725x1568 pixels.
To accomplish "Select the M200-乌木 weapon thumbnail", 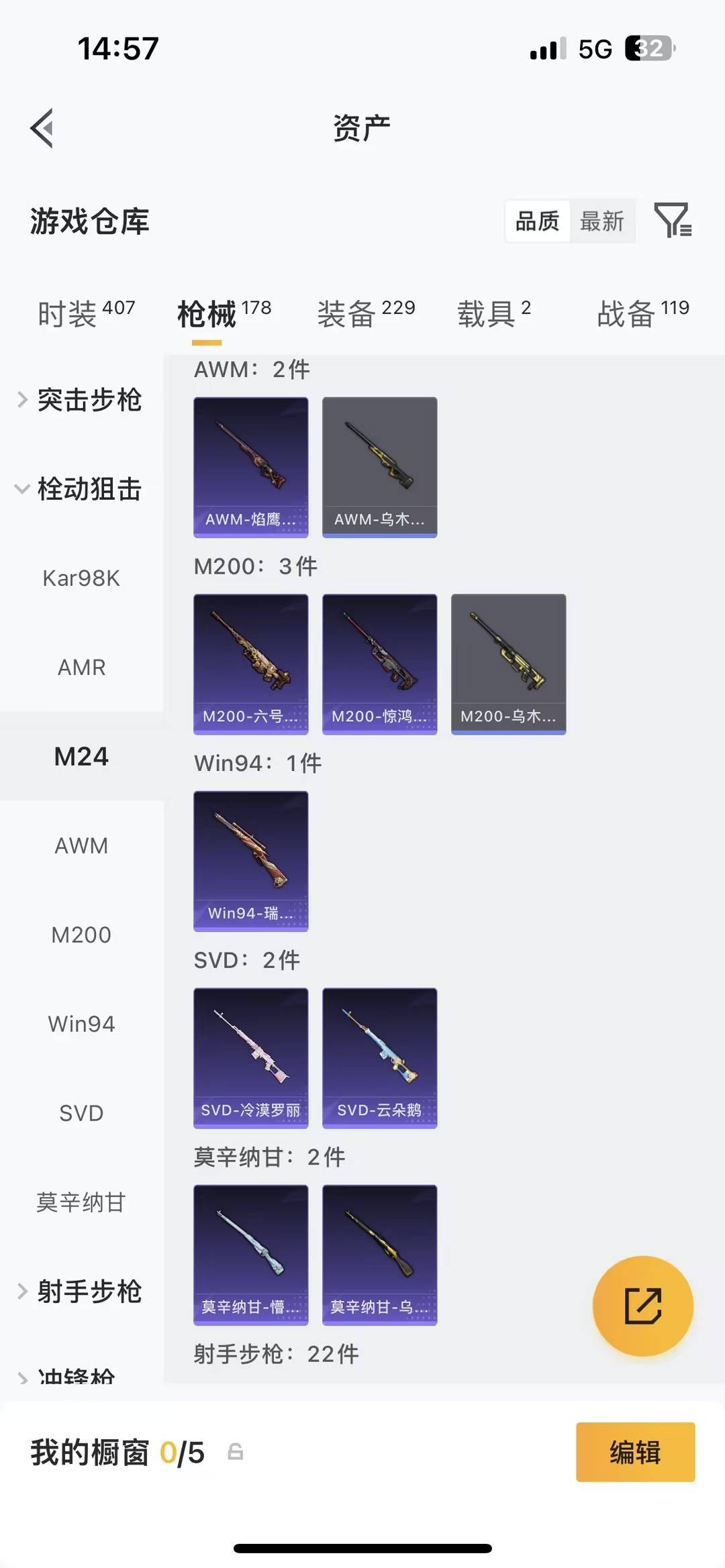I will click(x=507, y=663).
